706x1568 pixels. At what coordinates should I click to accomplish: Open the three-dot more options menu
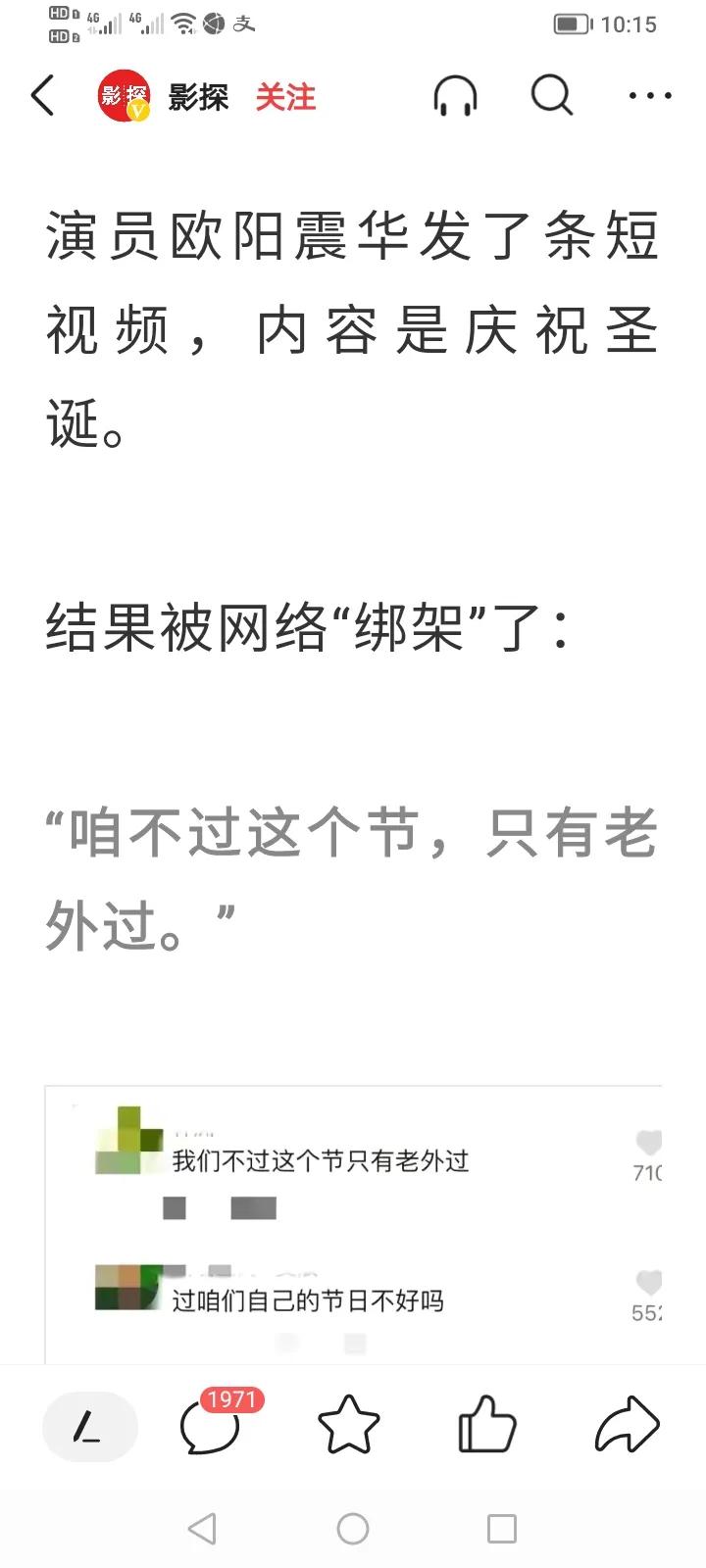650,95
